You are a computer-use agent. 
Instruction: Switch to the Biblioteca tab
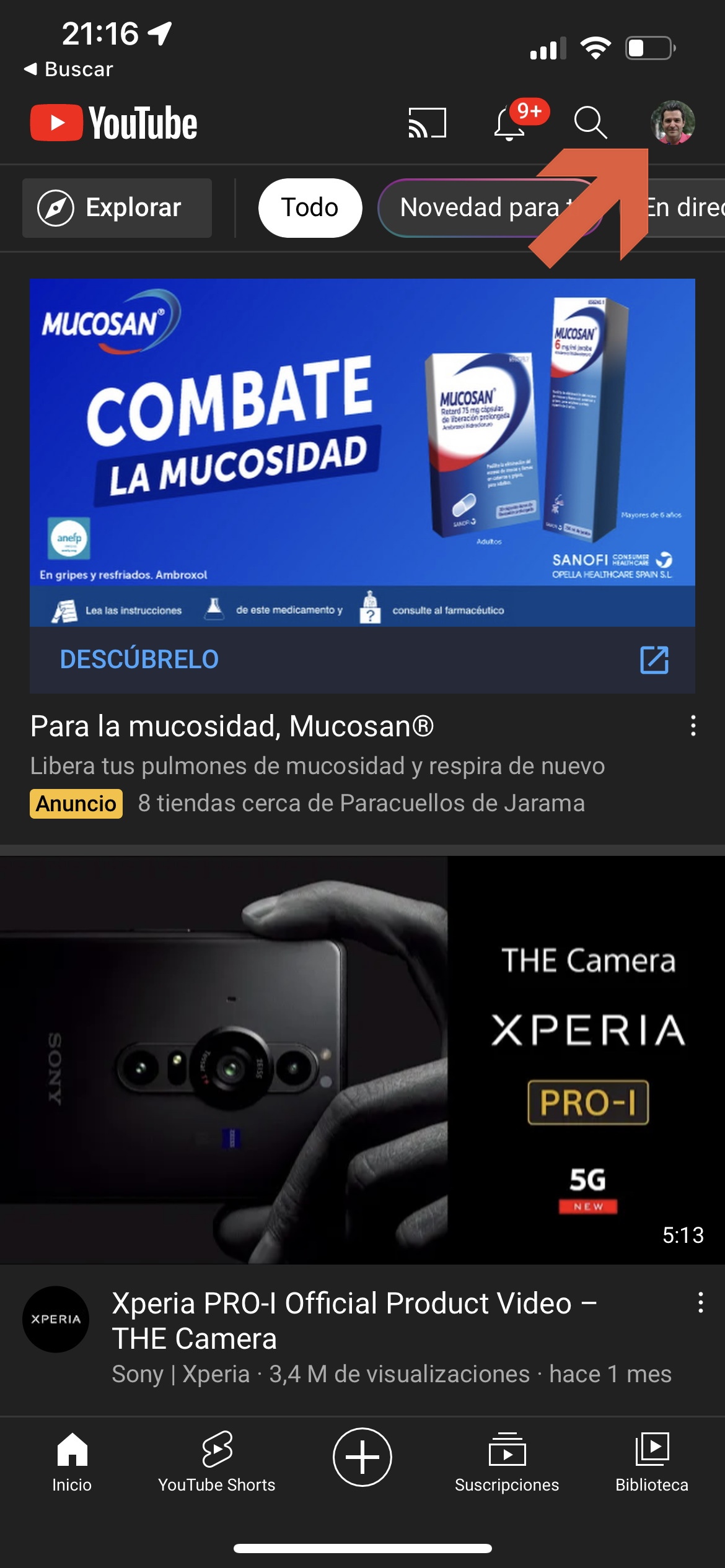click(x=652, y=1461)
